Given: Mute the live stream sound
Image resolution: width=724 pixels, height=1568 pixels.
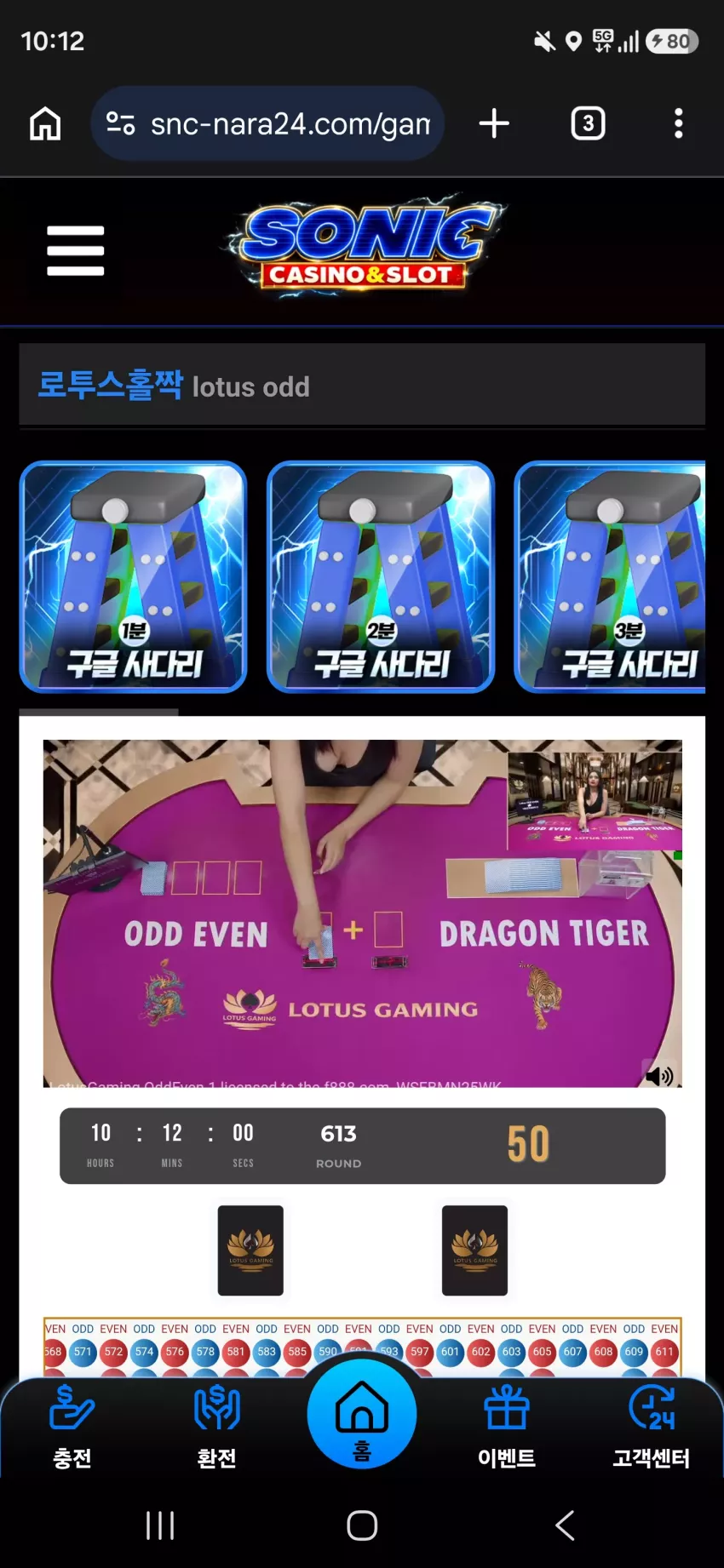Looking at the screenshot, I should pyautogui.click(x=658, y=1076).
